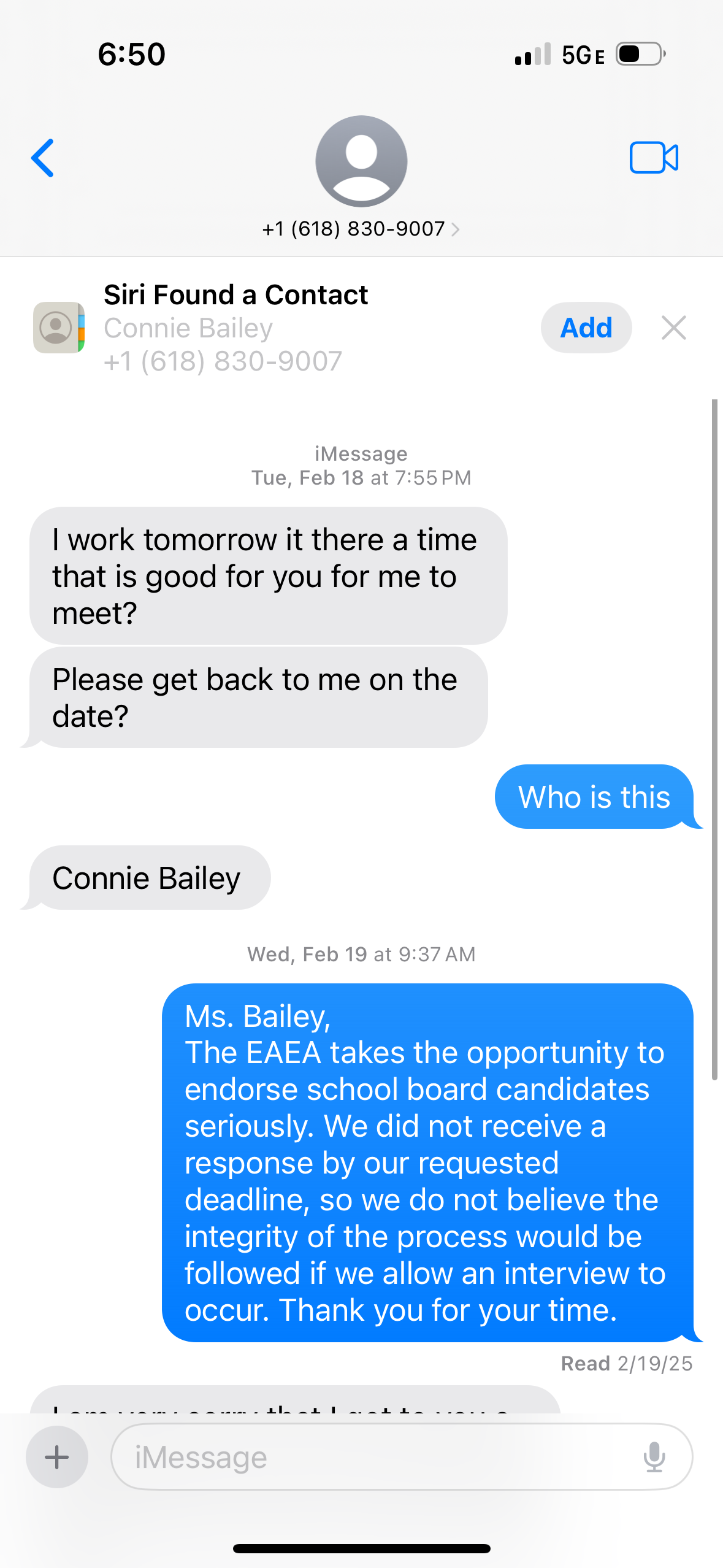The height and width of the screenshot is (1568, 723).
Task: Dismiss the Siri Found a Contact suggestion
Action: tap(673, 328)
